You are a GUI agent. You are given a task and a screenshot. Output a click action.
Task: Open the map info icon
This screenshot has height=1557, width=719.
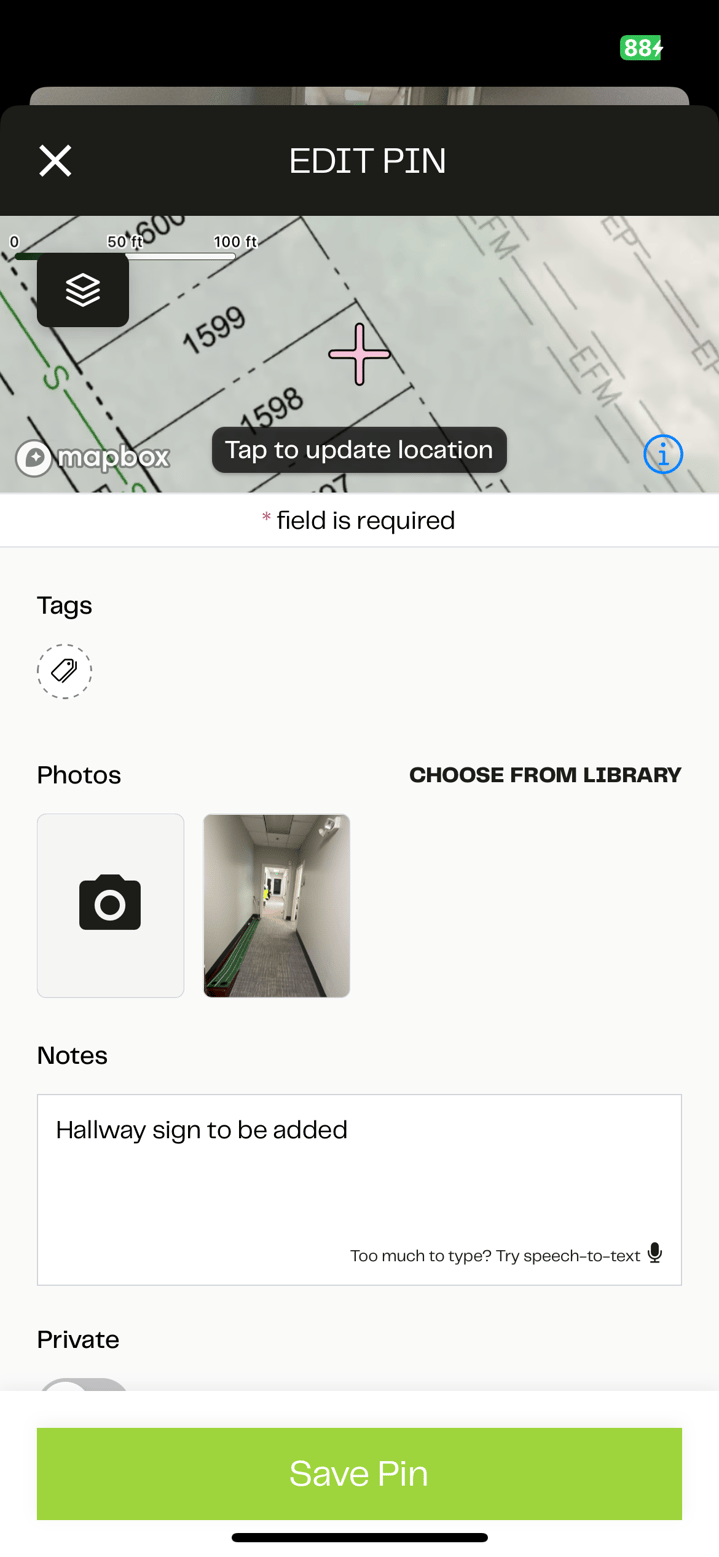pyautogui.click(x=663, y=454)
